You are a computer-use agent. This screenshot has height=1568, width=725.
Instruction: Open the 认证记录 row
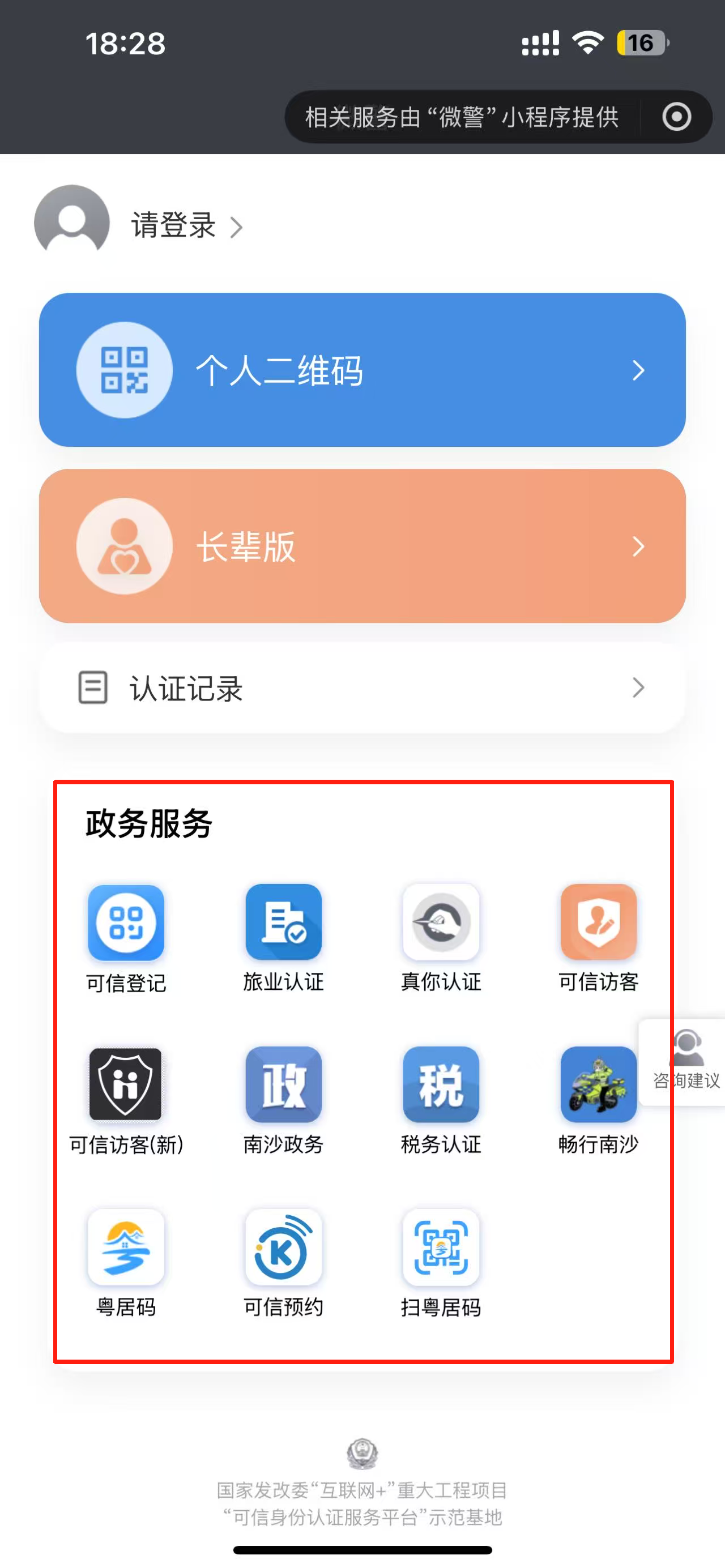(x=362, y=689)
